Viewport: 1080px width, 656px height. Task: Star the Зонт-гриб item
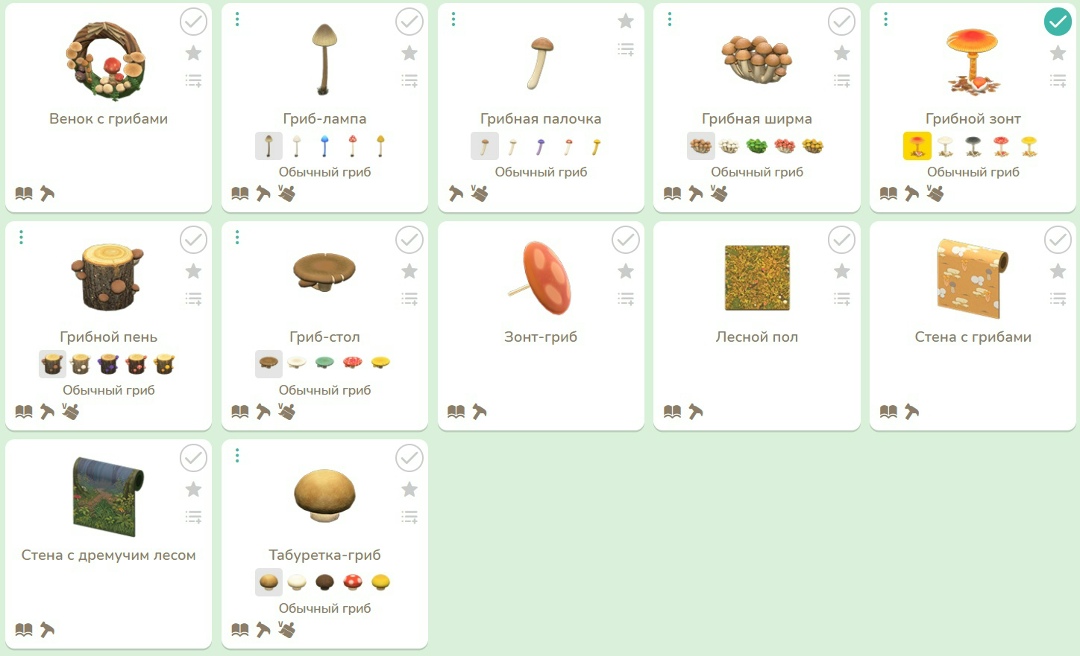[x=625, y=271]
